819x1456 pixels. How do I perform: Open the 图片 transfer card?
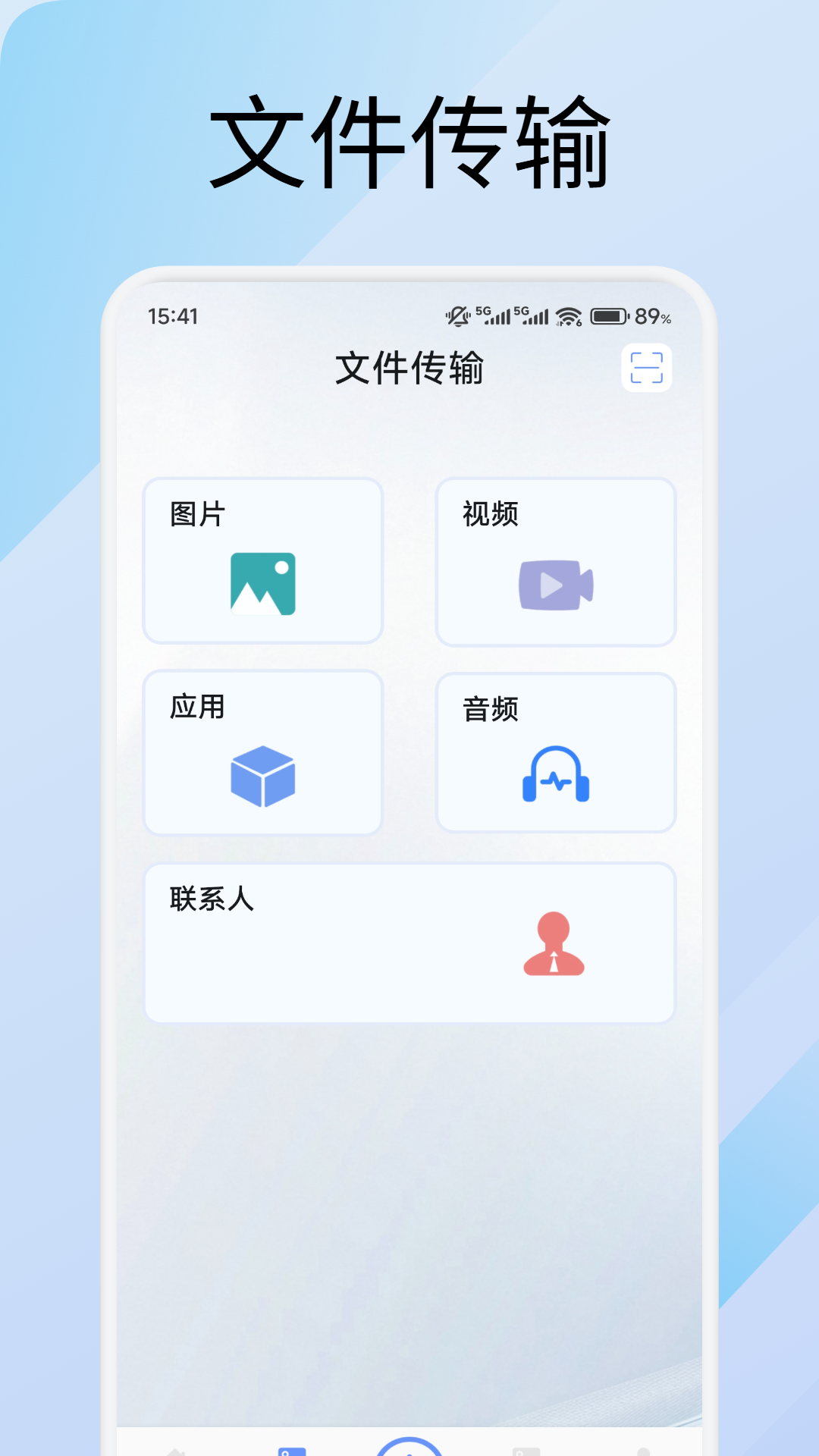[x=262, y=557]
